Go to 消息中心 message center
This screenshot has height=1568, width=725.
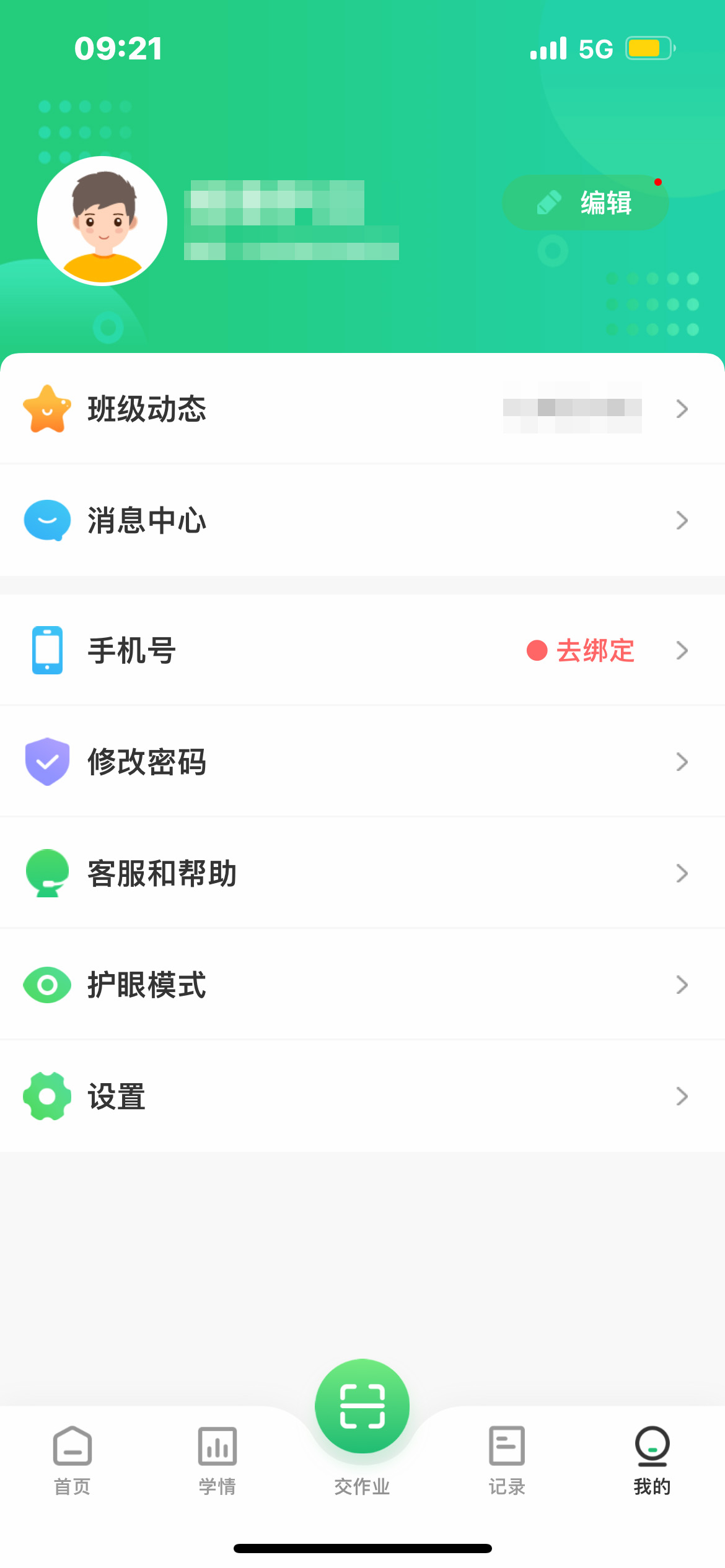362,520
